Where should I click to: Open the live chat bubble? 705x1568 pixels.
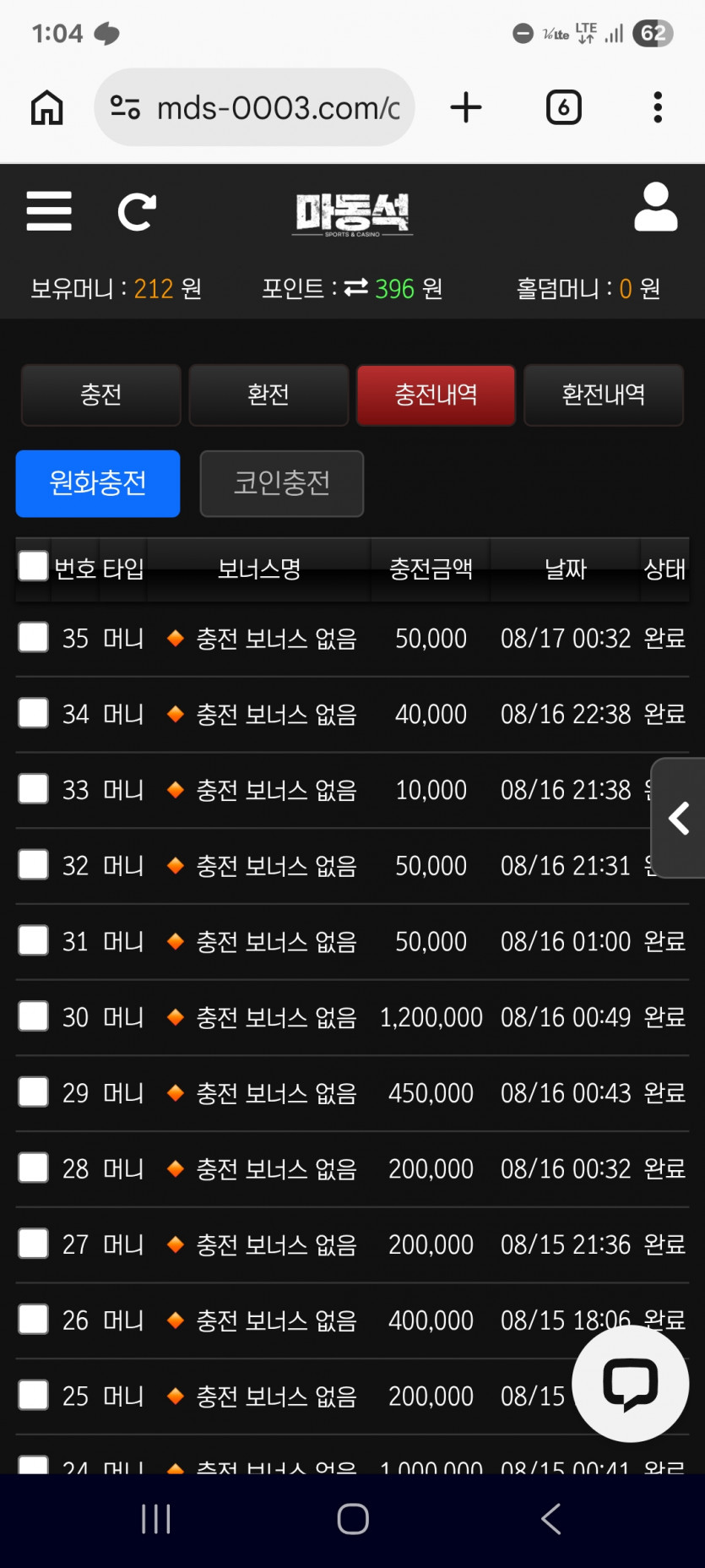tap(631, 1383)
